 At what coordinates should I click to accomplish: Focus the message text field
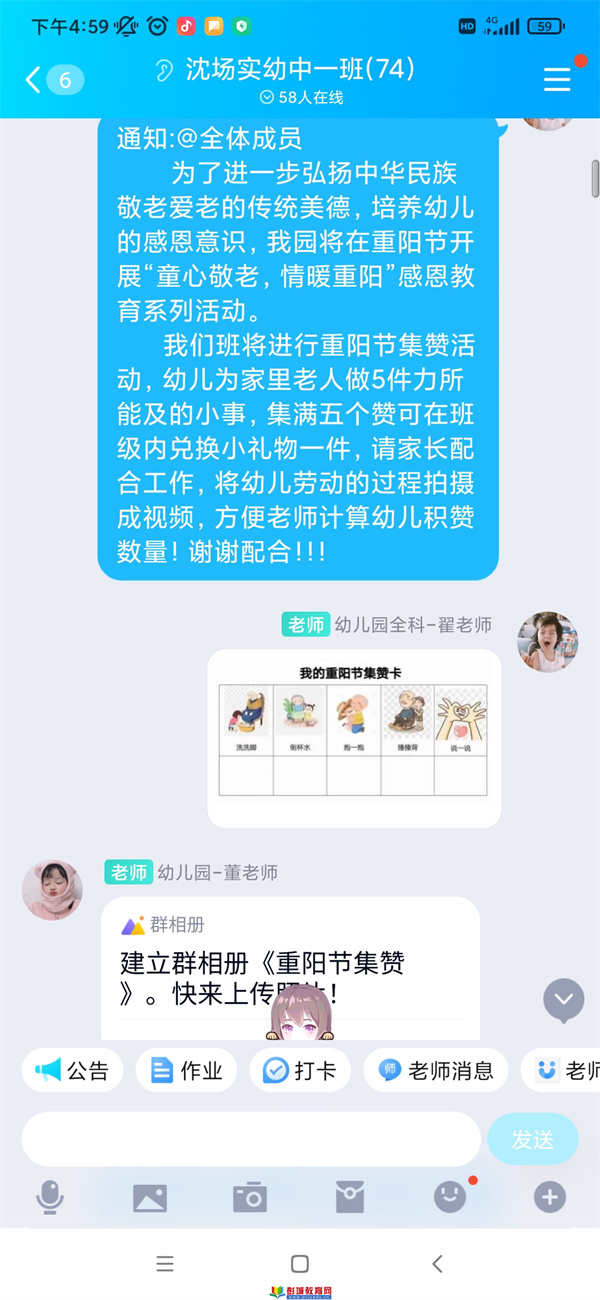250,1139
